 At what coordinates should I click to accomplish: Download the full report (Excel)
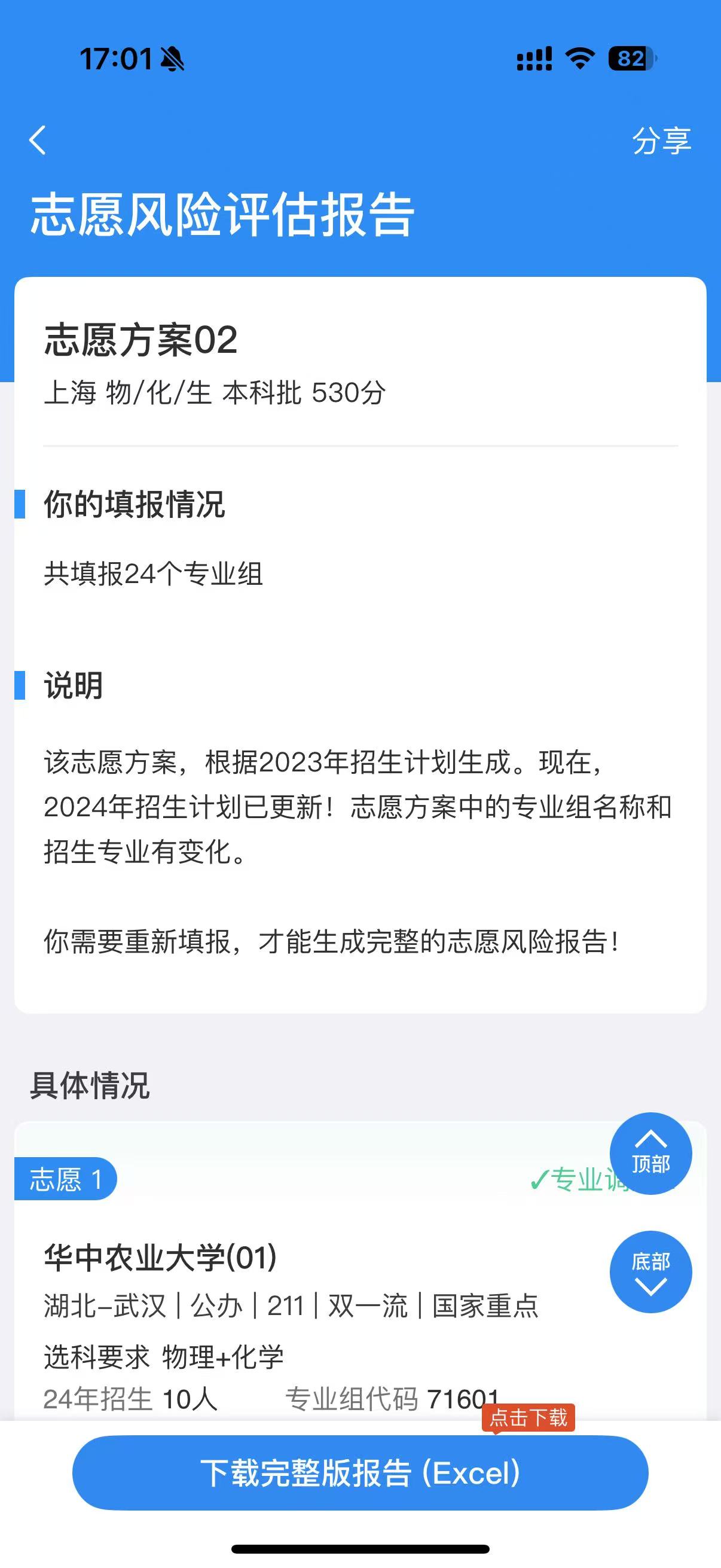click(x=360, y=1472)
